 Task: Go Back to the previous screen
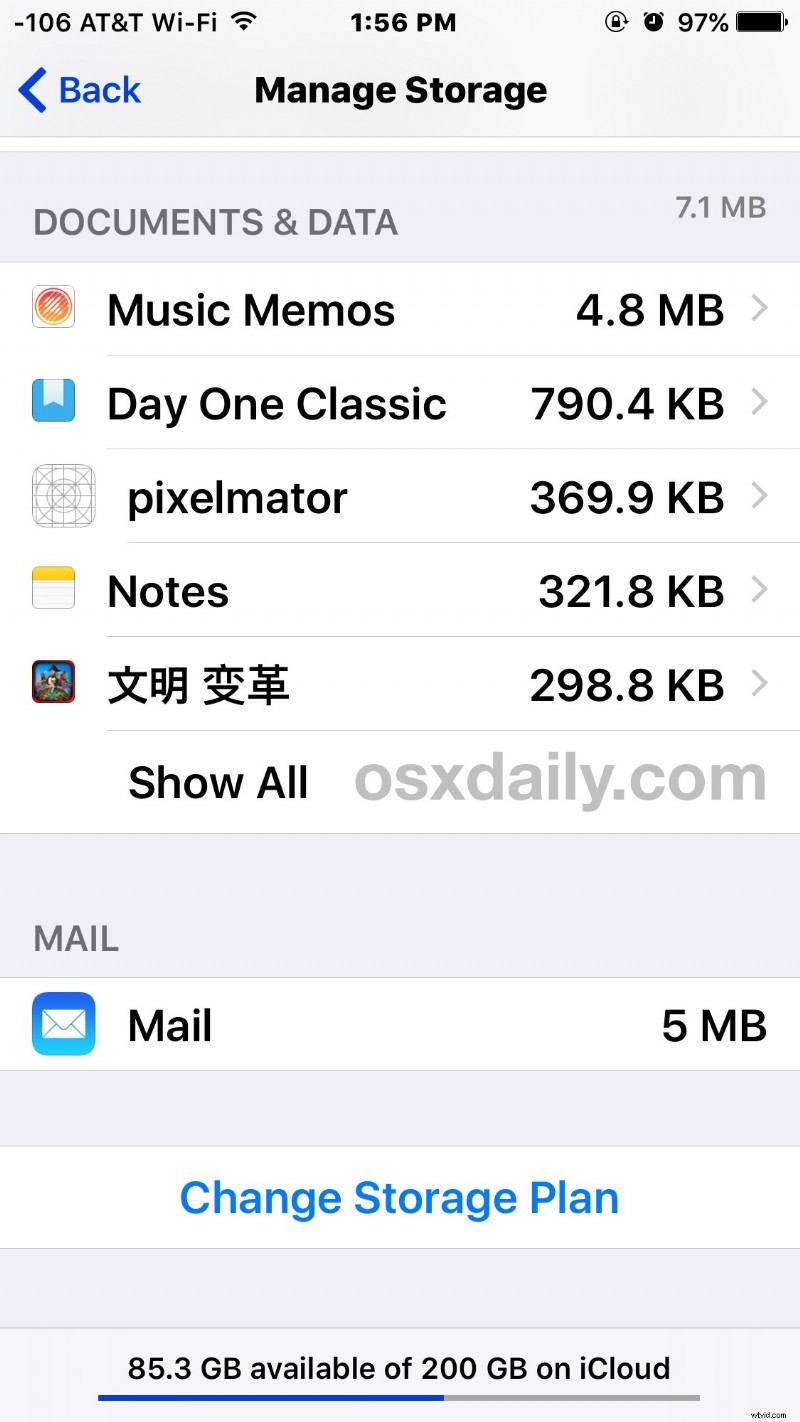click(x=78, y=90)
